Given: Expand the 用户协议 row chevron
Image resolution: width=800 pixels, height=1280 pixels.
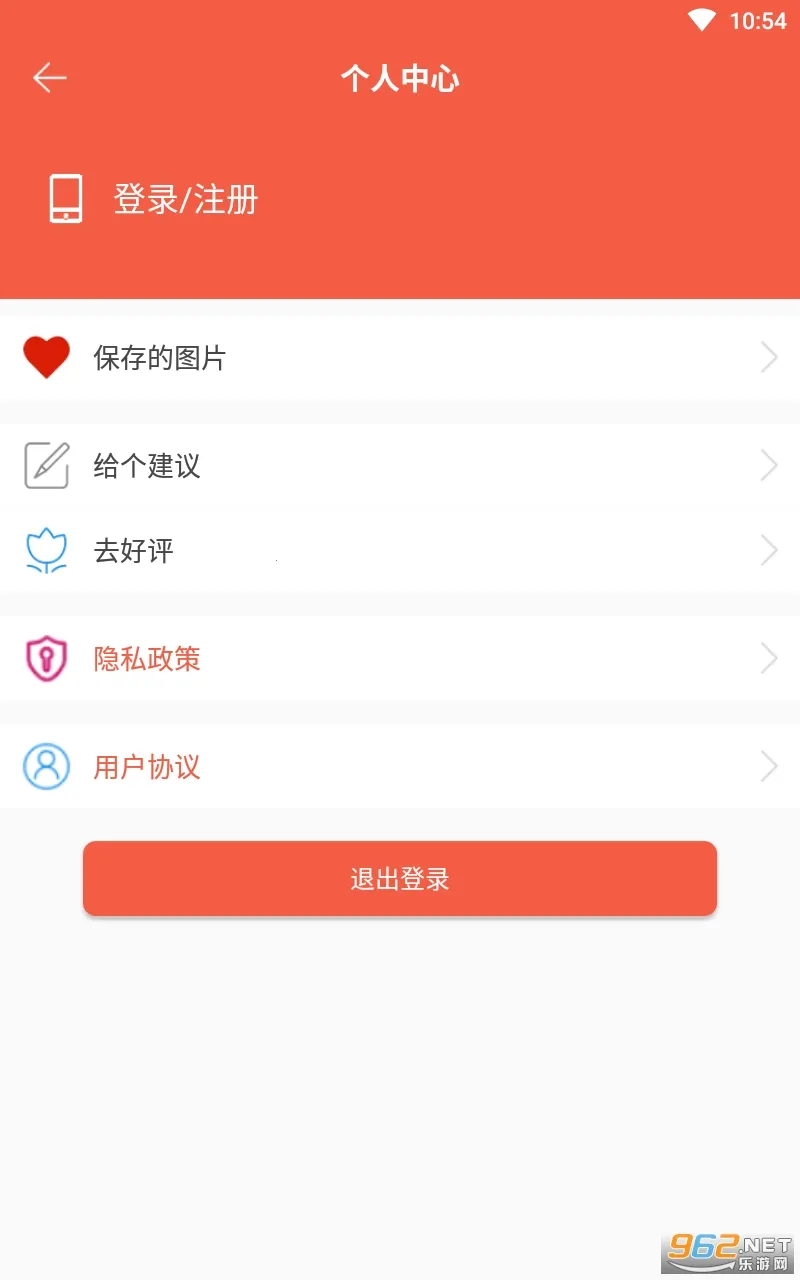Looking at the screenshot, I should point(768,766).
